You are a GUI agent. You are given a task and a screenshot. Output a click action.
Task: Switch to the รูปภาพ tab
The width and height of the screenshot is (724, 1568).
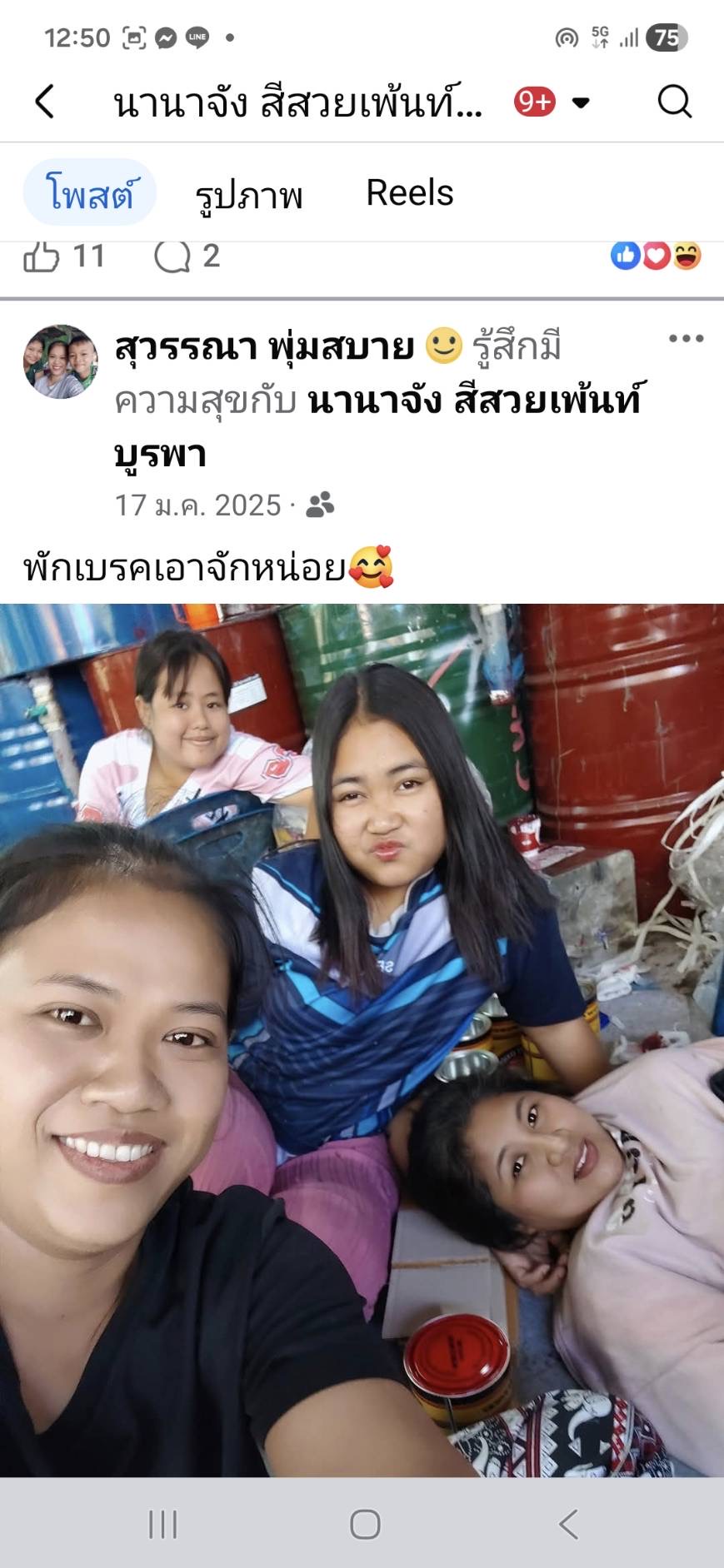(x=248, y=195)
